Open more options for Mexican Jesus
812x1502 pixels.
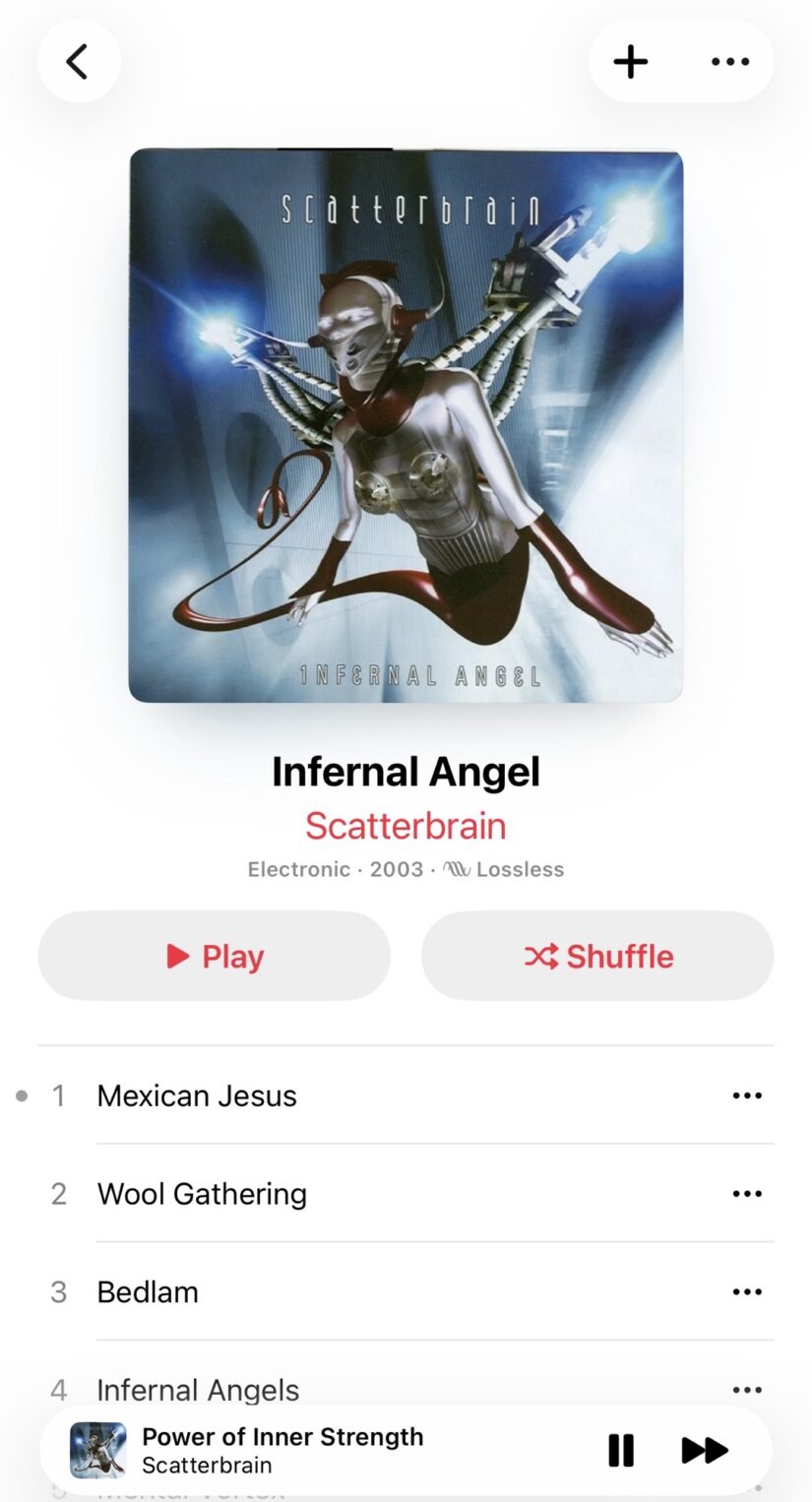747,1095
